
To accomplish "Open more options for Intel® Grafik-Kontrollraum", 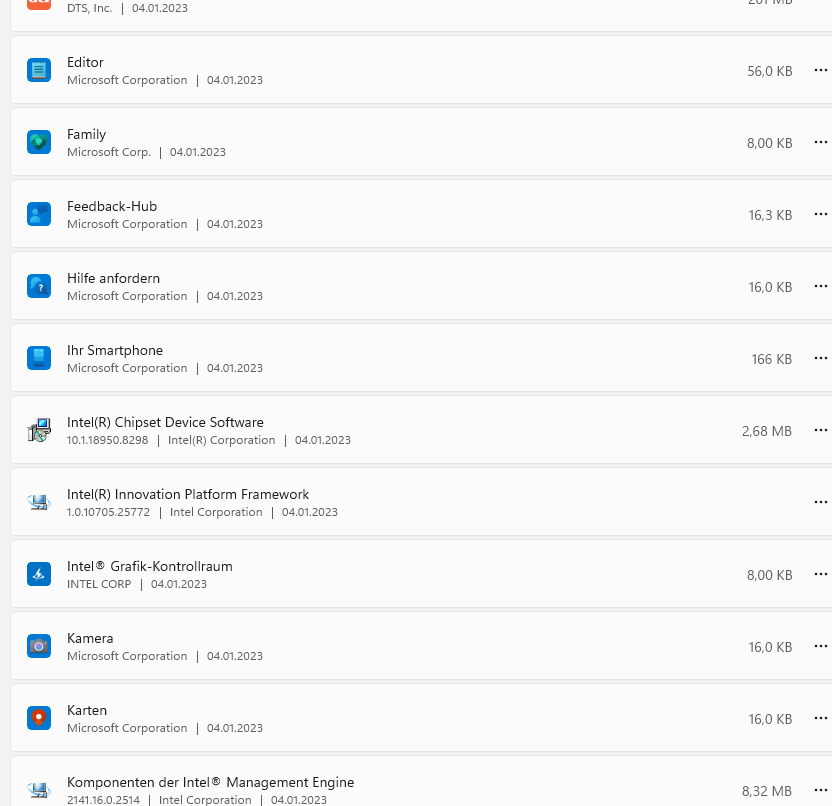I will click(x=821, y=575).
